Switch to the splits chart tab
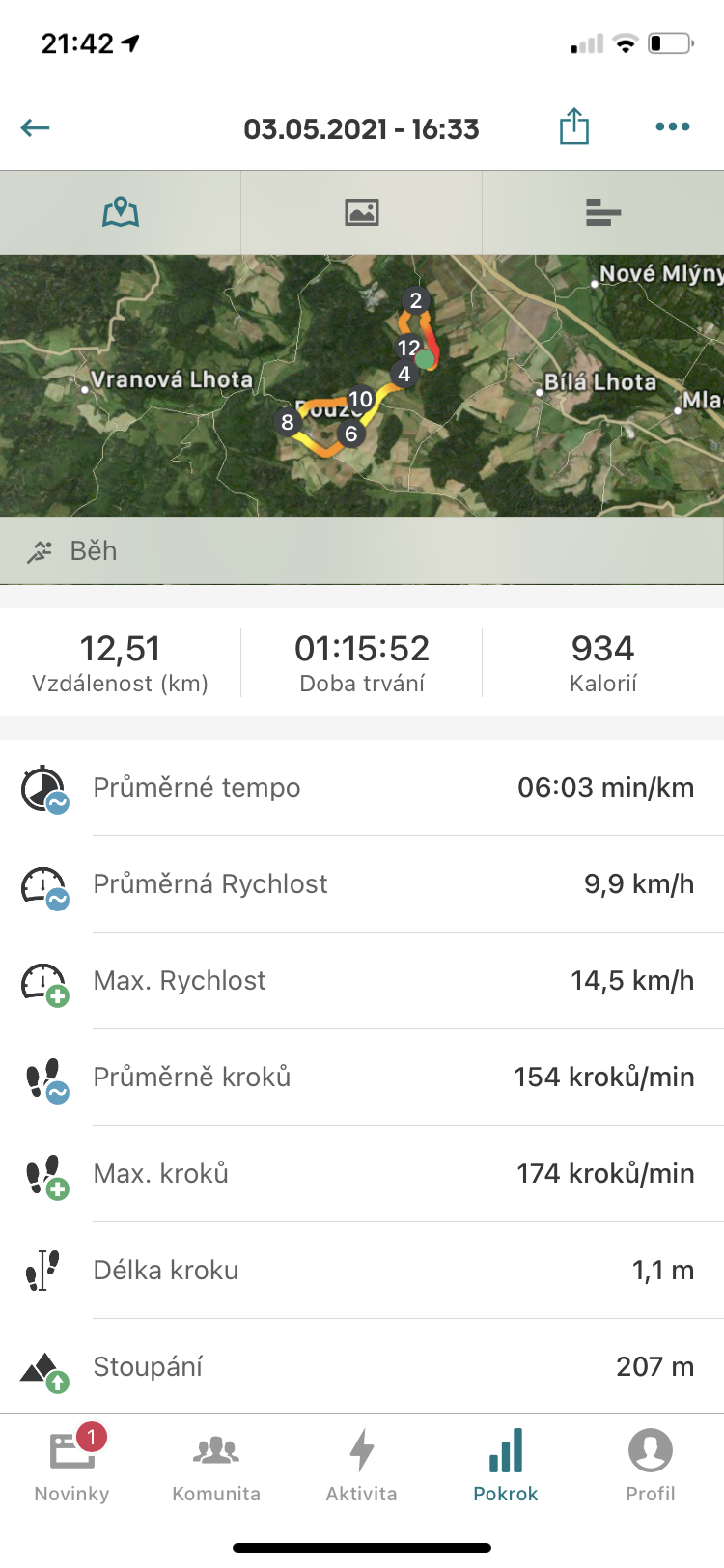The image size is (724, 1568). pos(603,212)
